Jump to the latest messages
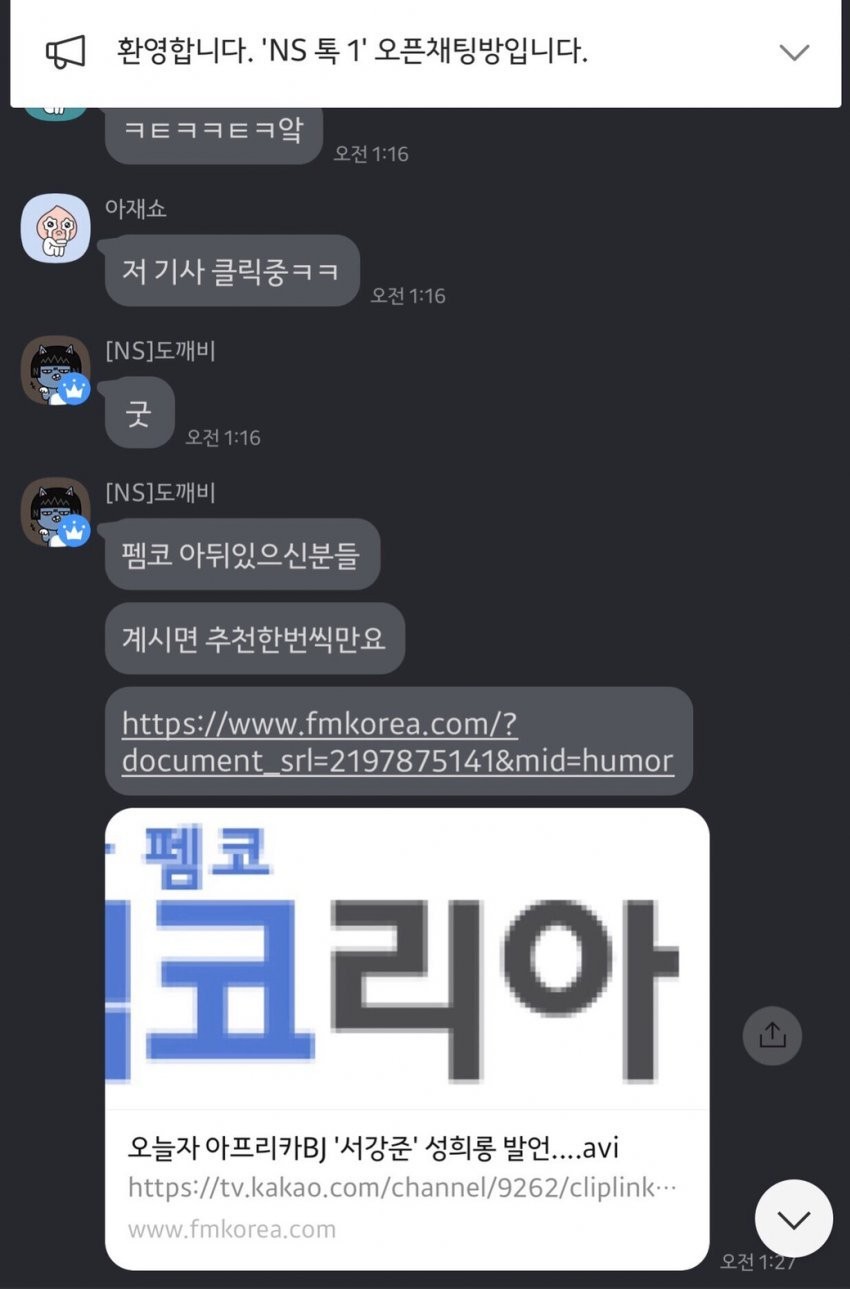The height and width of the screenshot is (1289, 850). pos(794,1219)
